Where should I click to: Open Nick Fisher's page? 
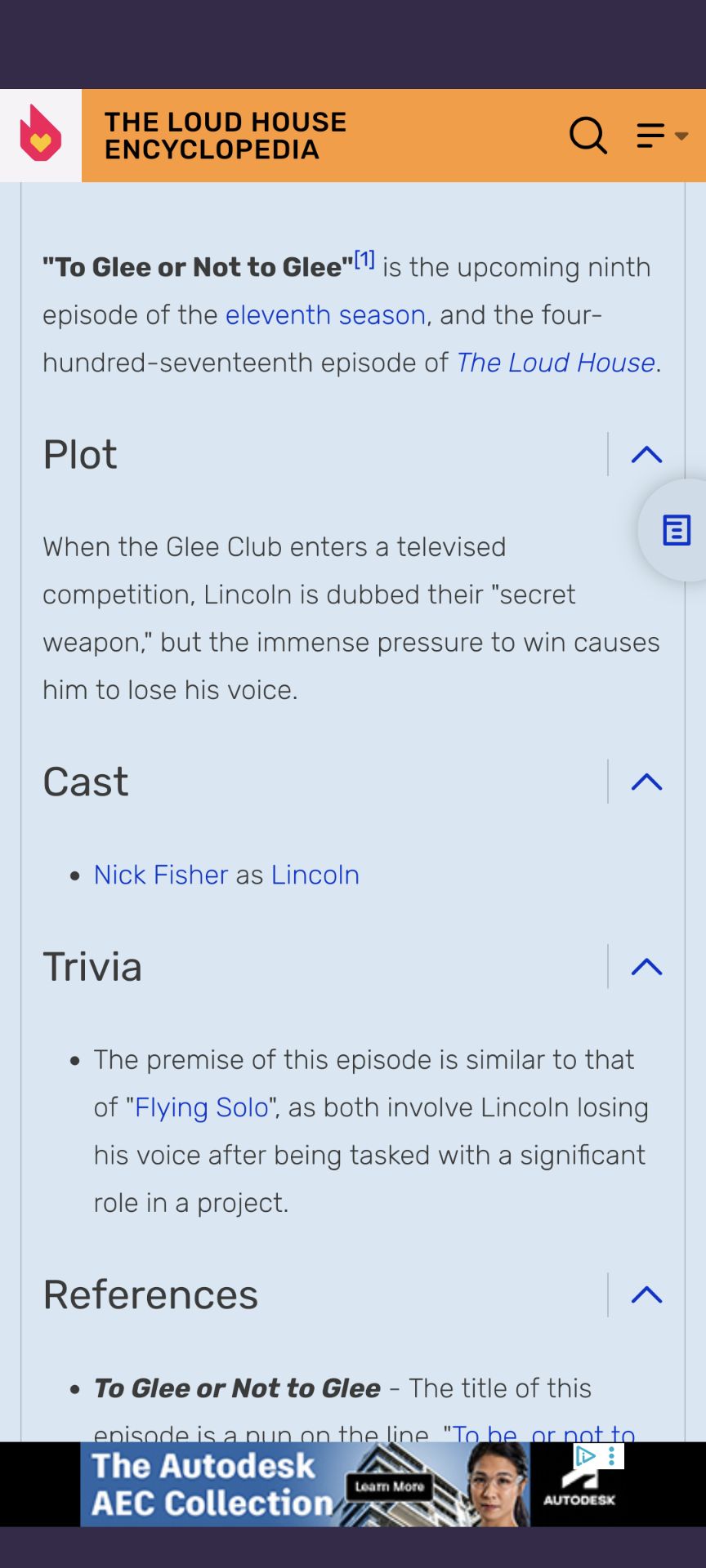(x=161, y=875)
